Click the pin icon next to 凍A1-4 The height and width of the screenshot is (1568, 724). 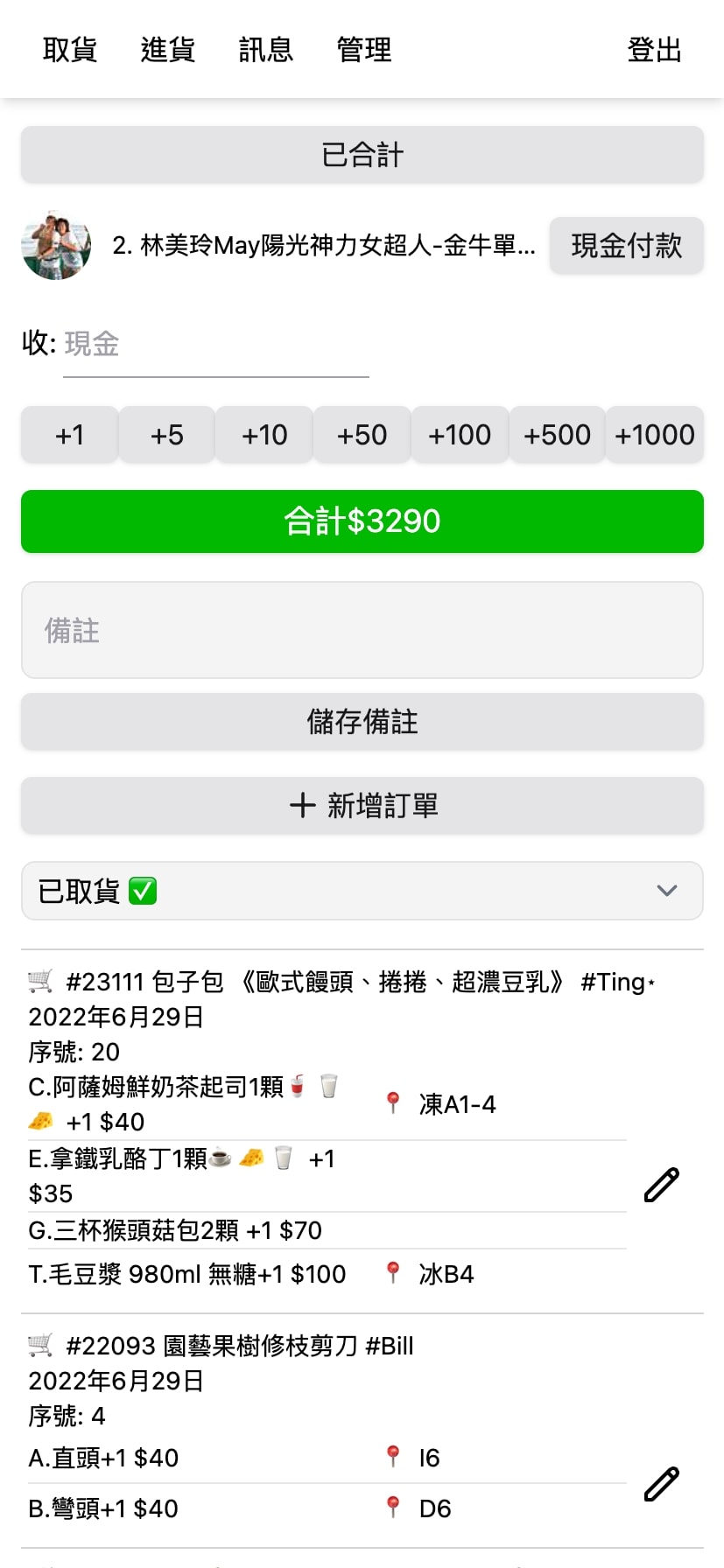pyautogui.click(x=393, y=1102)
